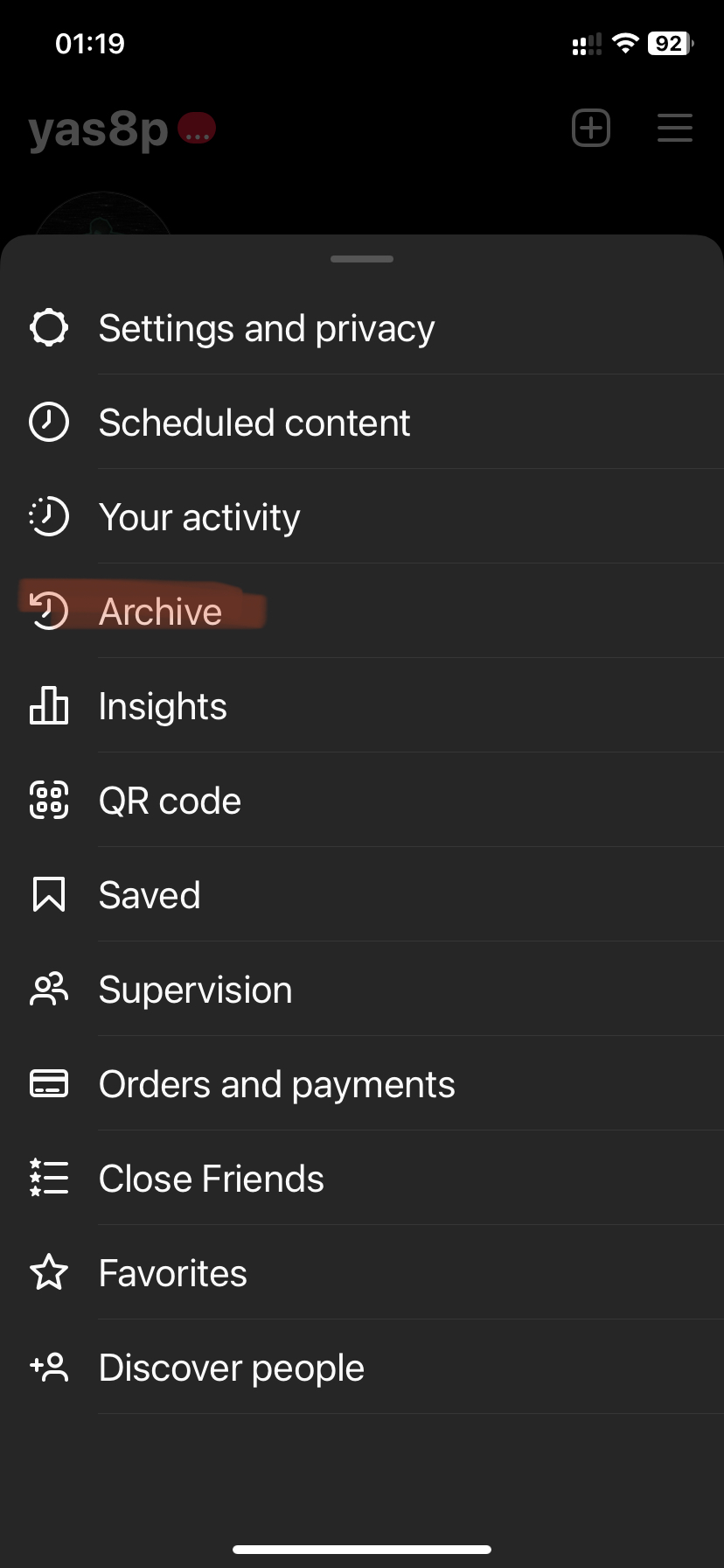Show the QR code option
The width and height of the screenshot is (724, 1568).
pyautogui.click(x=362, y=801)
